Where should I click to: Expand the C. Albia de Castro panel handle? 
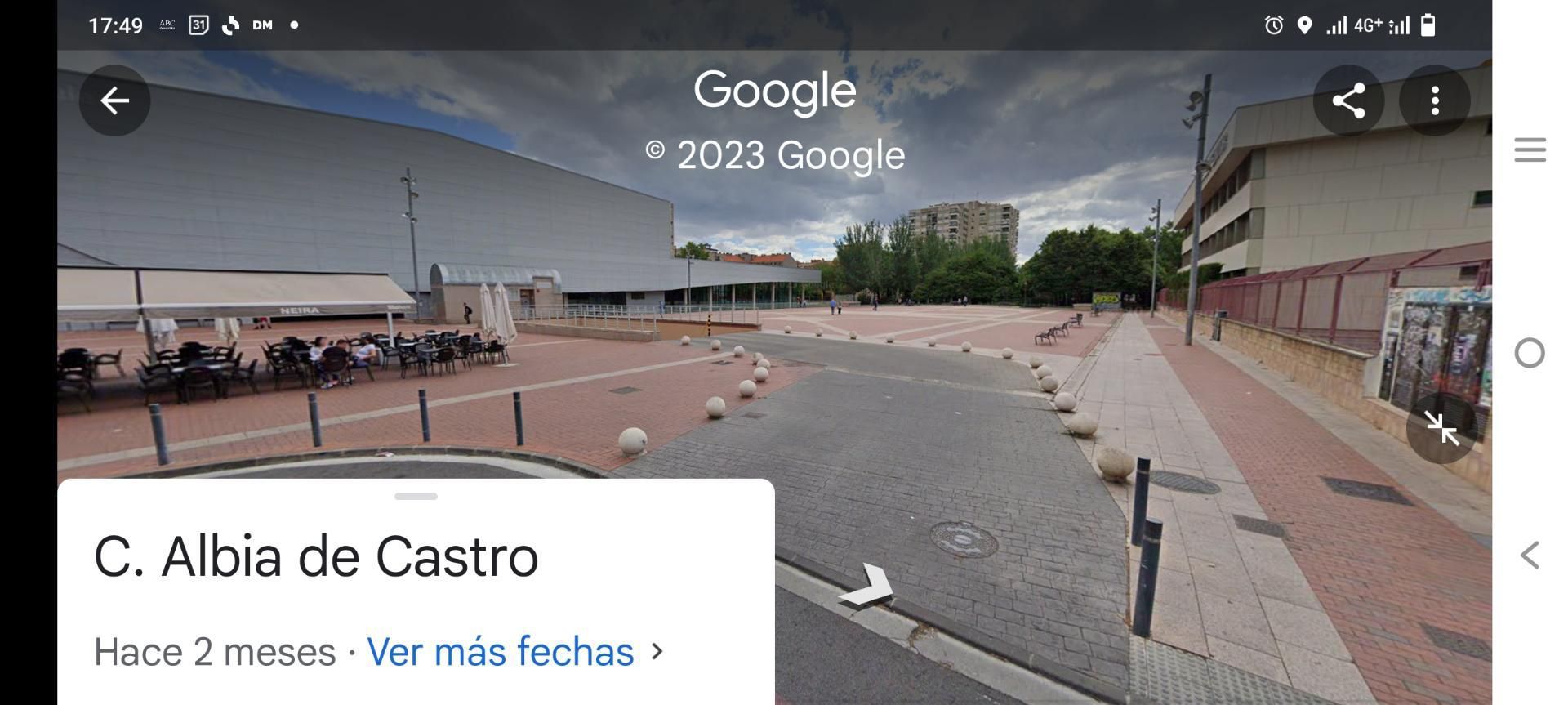[x=416, y=496]
